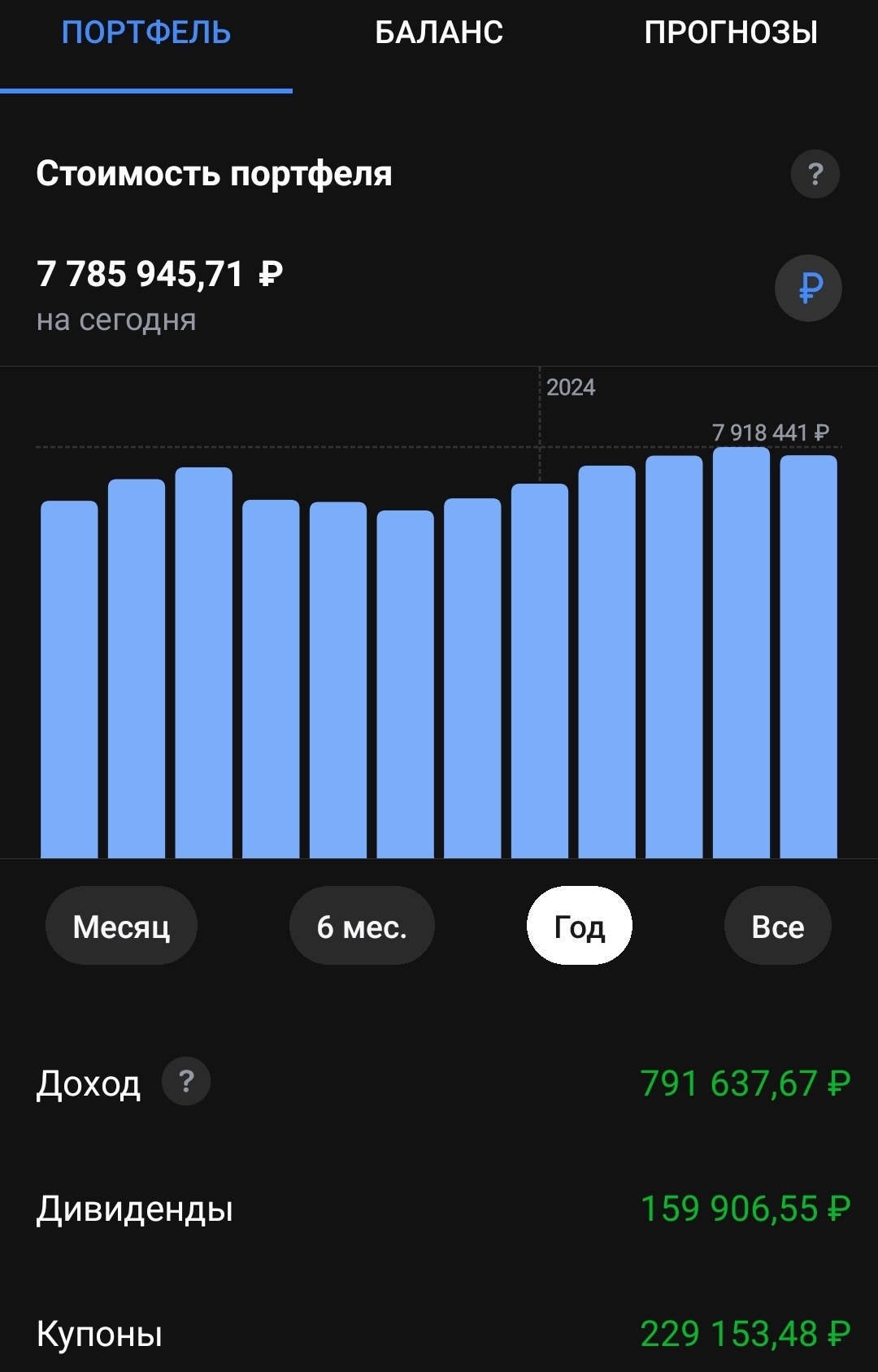Select the Портфель tab
Image resolution: width=878 pixels, height=1372 pixels.
[146, 33]
